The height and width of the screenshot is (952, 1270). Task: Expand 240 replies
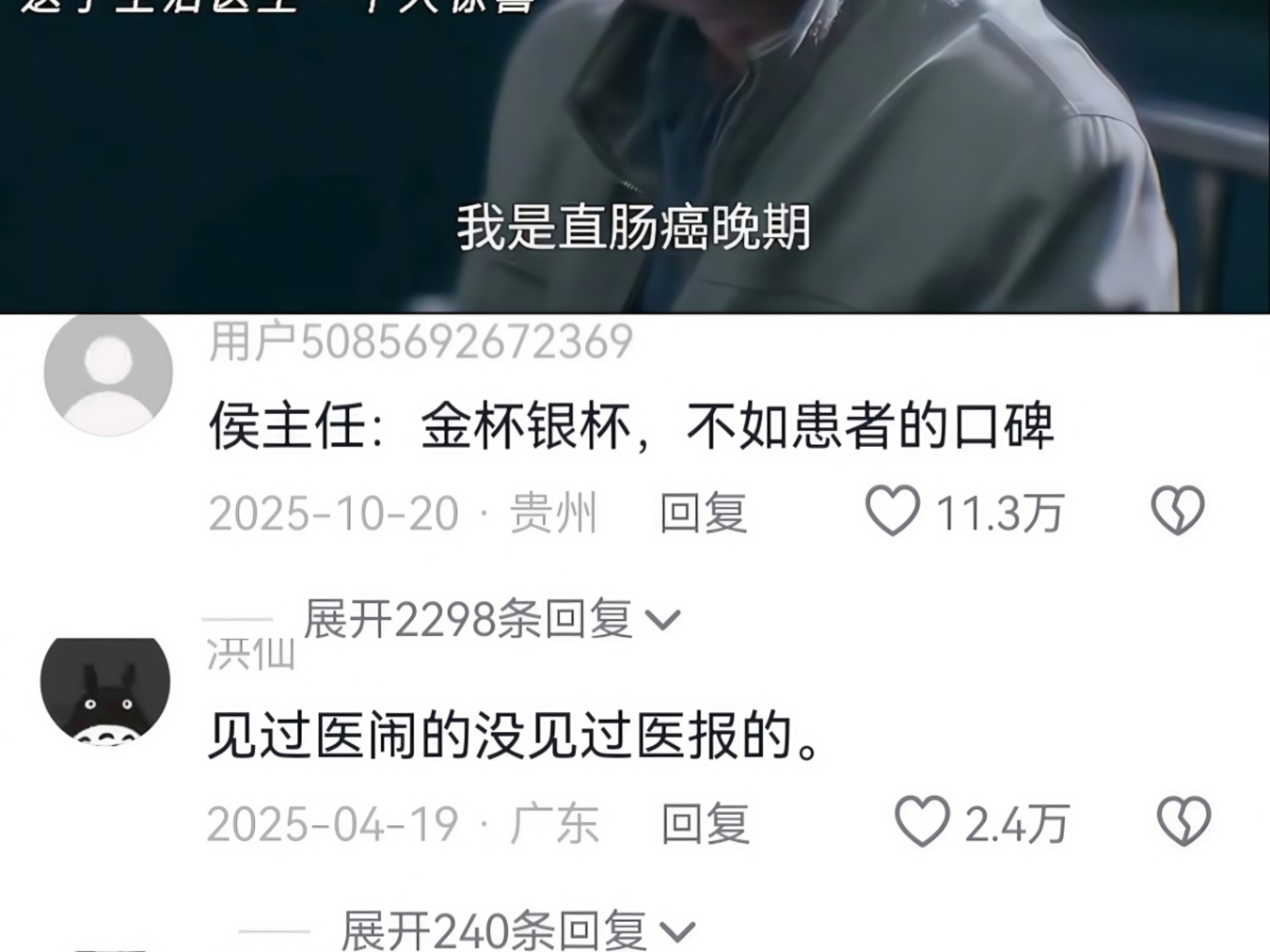click(518, 931)
